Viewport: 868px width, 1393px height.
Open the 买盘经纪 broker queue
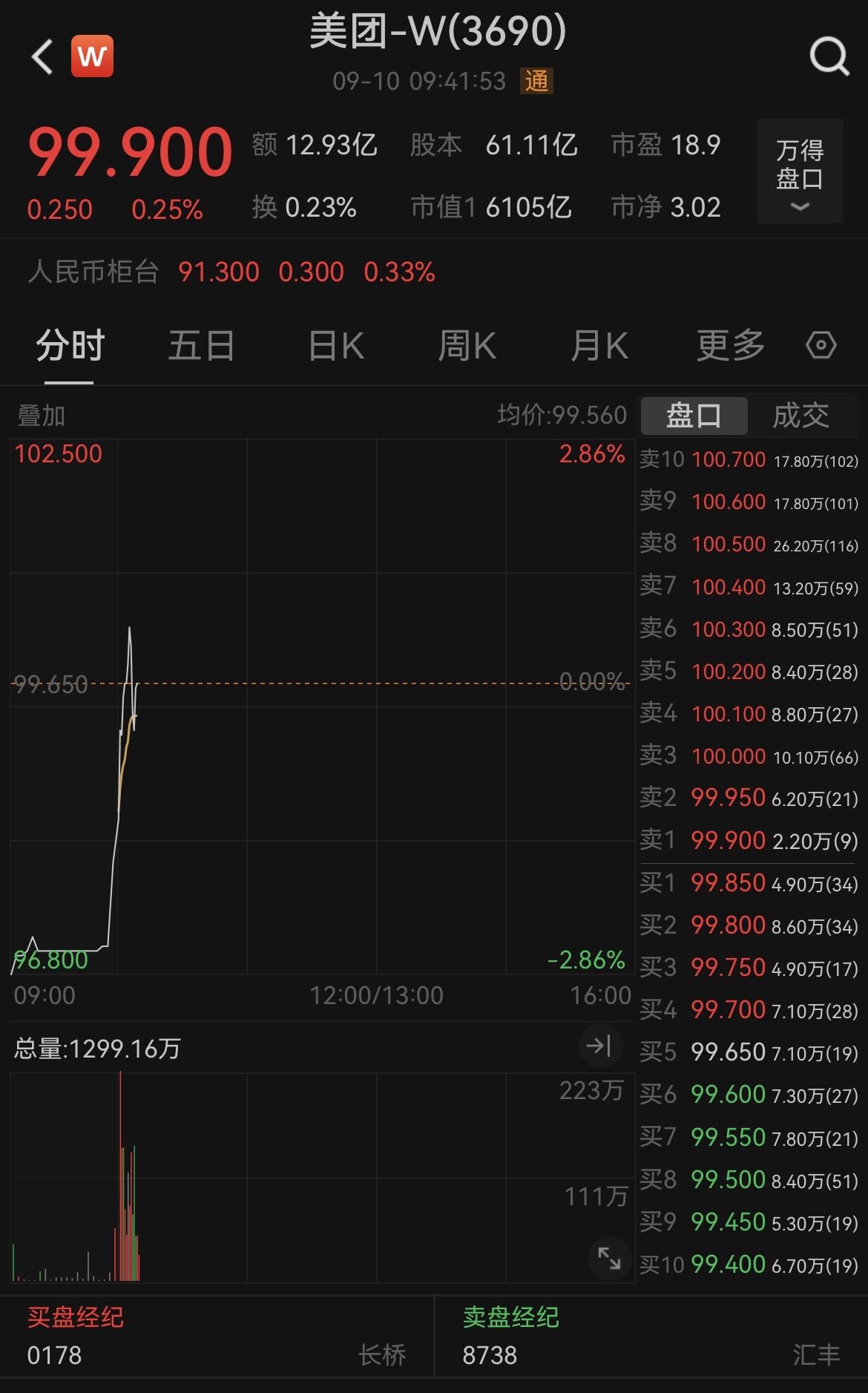click(217, 1337)
